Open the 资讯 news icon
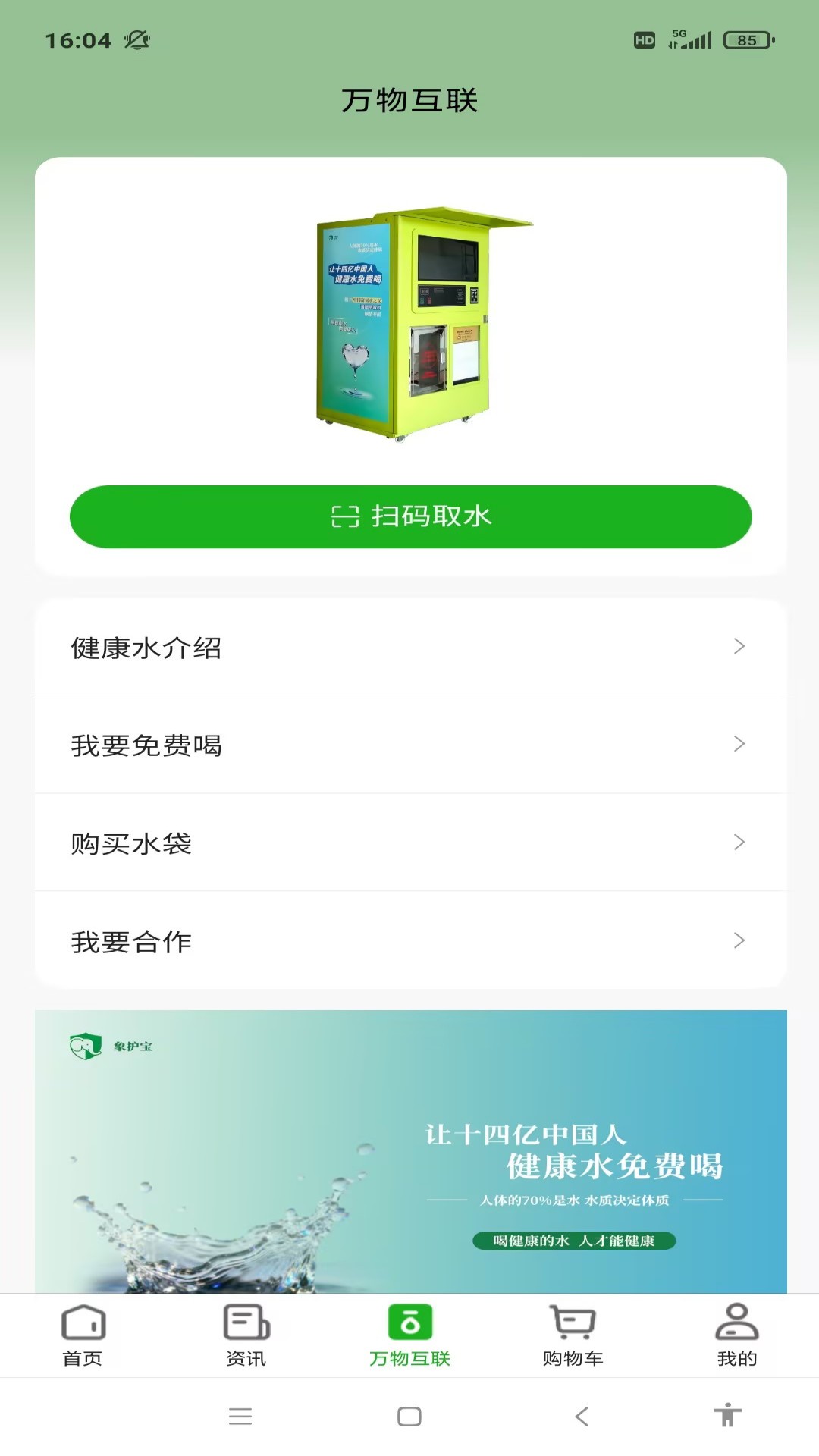Image resolution: width=819 pixels, height=1456 pixels. click(246, 1321)
